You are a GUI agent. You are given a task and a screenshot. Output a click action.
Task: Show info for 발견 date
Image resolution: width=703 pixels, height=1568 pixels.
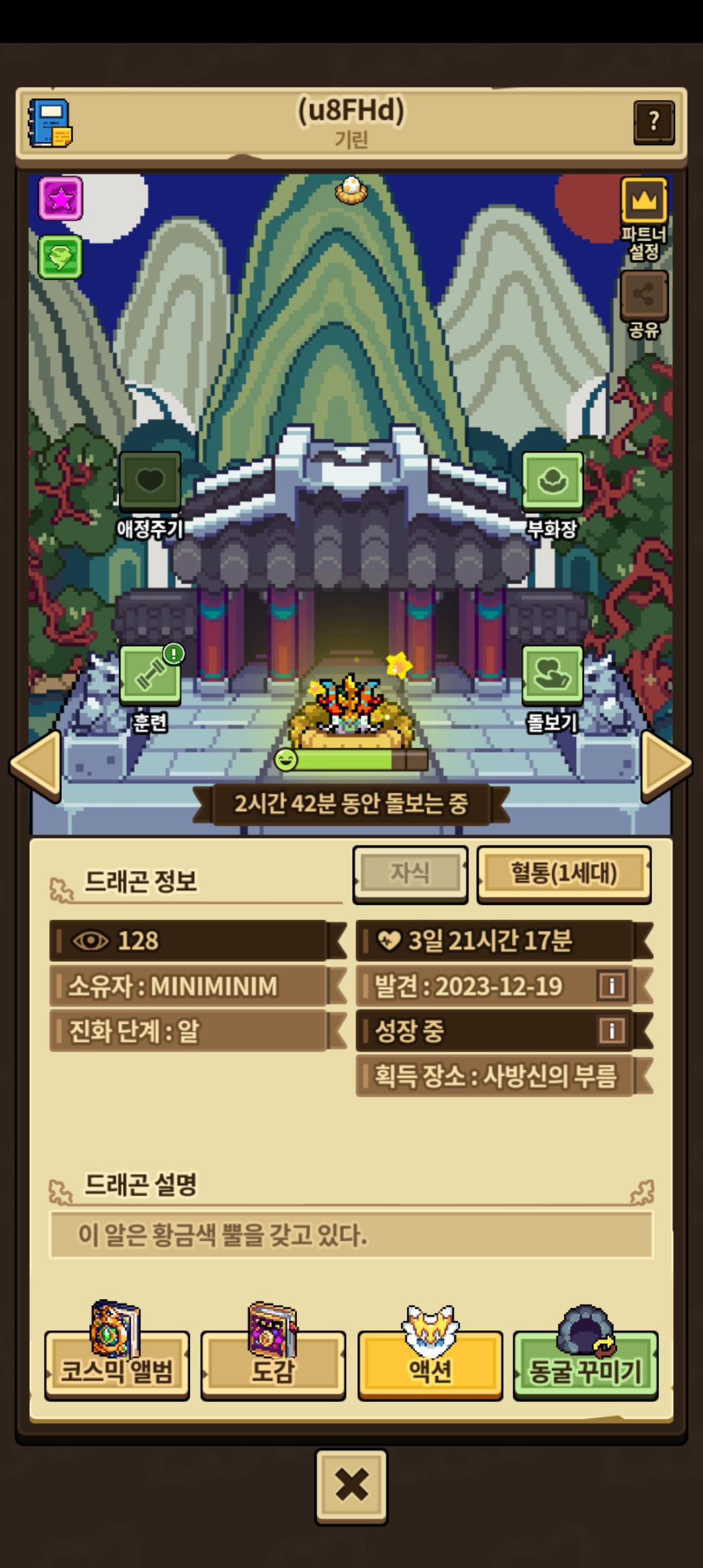[611, 986]
